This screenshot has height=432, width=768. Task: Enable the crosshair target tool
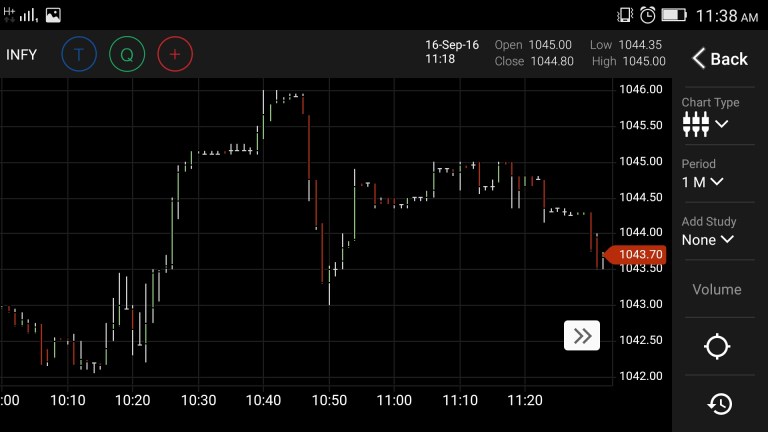click(717, 347)
